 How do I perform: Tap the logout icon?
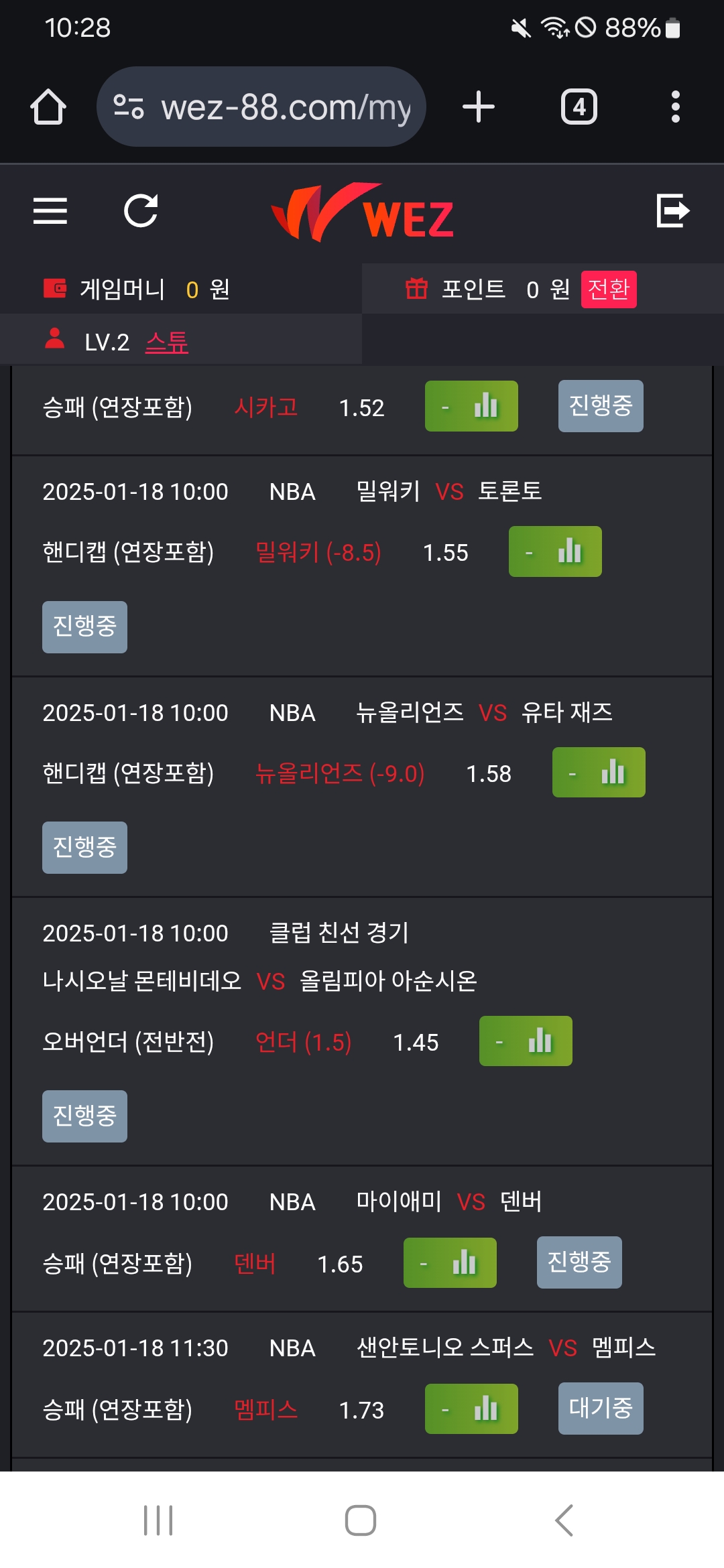pyautogui.click(x=672, y=211)
